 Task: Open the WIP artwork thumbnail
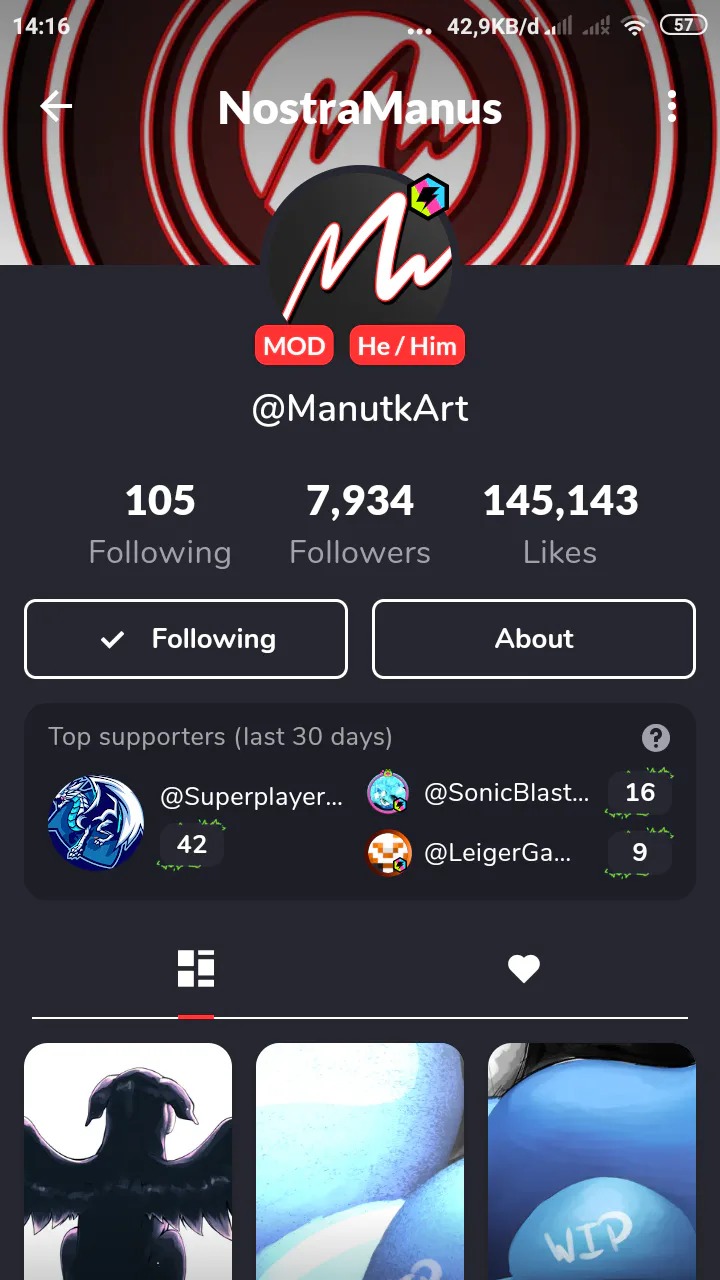pyautogui.click(x=591, y=1161)
